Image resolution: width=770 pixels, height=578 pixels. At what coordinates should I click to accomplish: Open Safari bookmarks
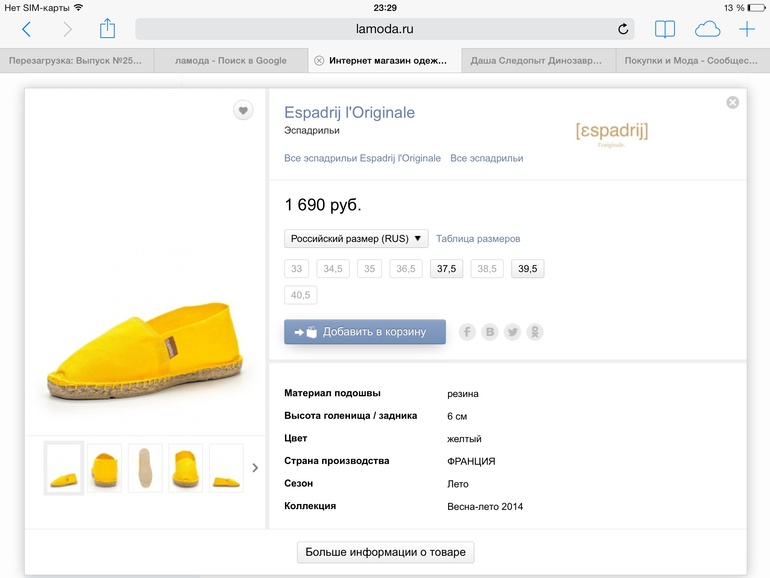[665, 29]
